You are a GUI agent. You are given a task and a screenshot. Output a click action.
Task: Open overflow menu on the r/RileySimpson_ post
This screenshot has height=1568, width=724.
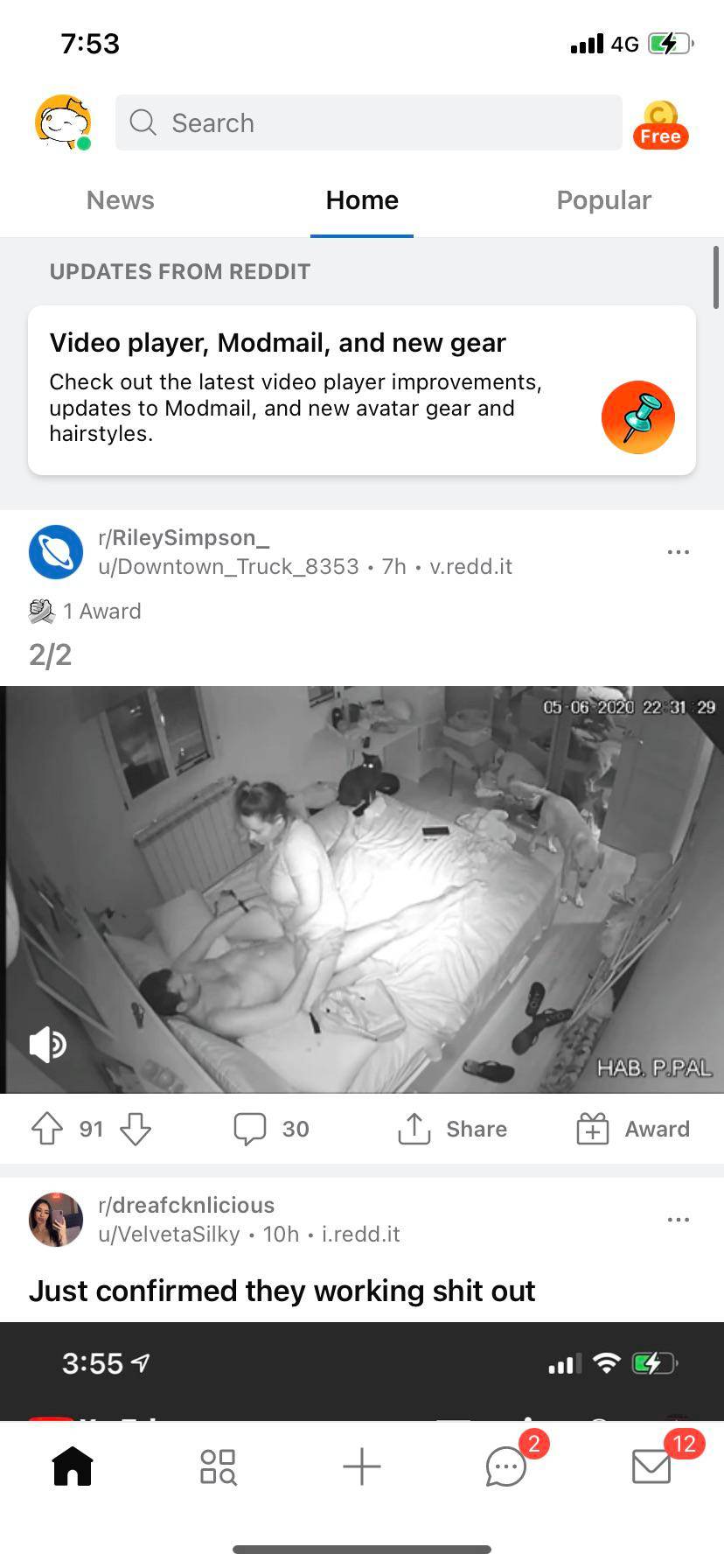tap(678, 552)
